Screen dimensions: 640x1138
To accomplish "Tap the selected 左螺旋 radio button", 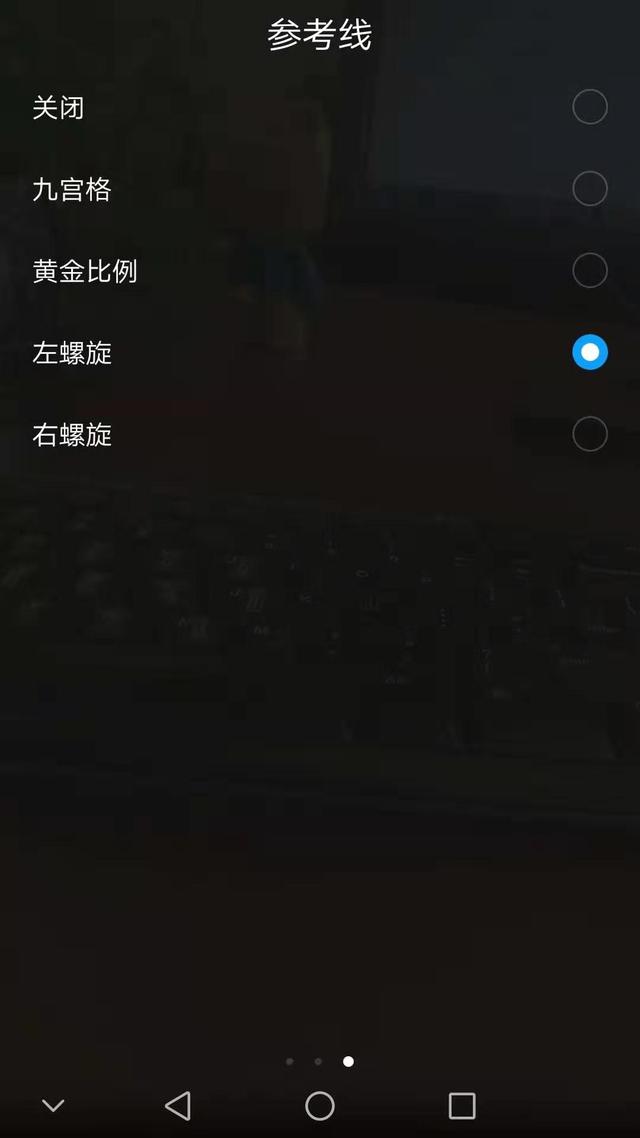I will click(x=589, y=353).
